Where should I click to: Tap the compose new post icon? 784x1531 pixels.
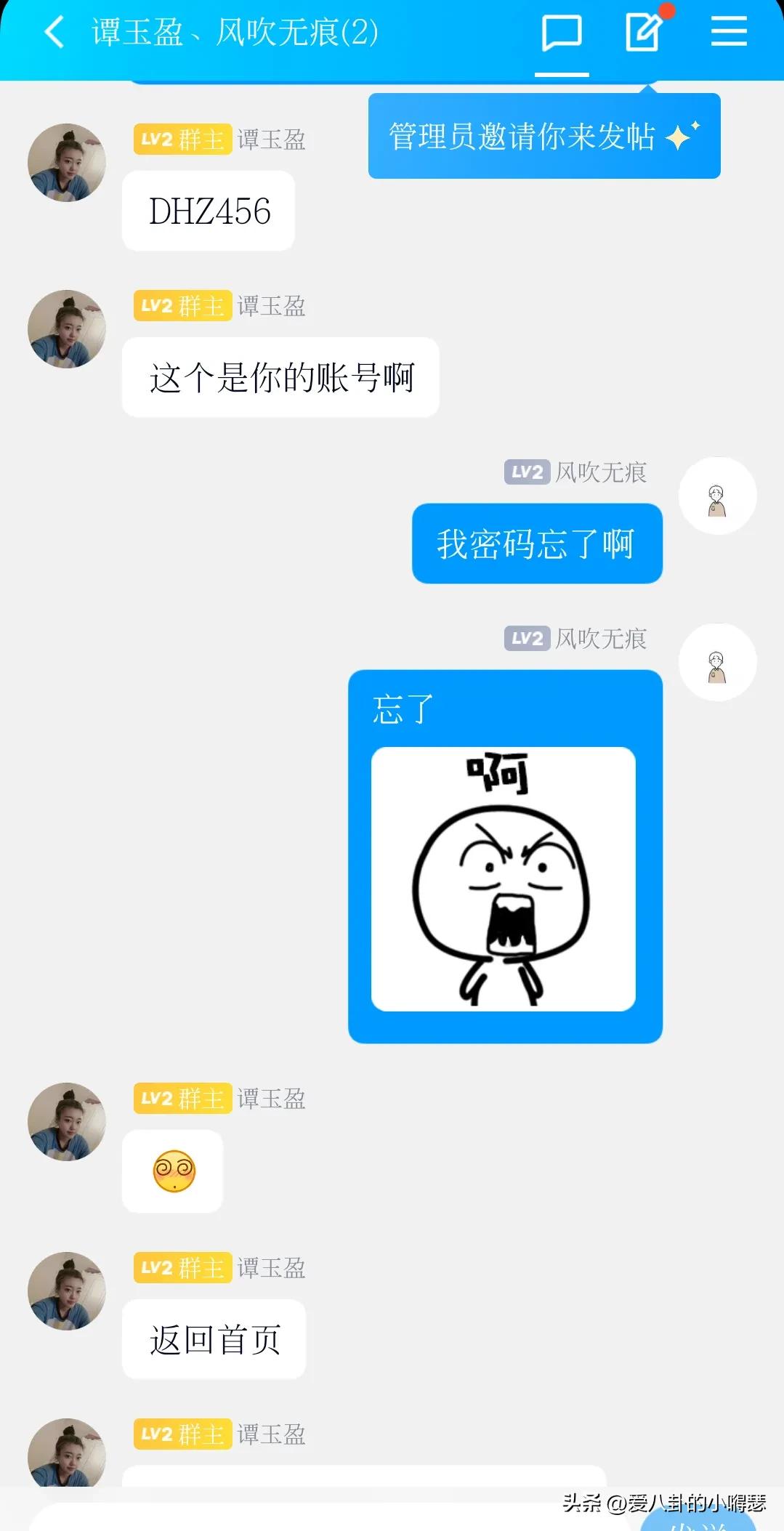pos(643,33)
